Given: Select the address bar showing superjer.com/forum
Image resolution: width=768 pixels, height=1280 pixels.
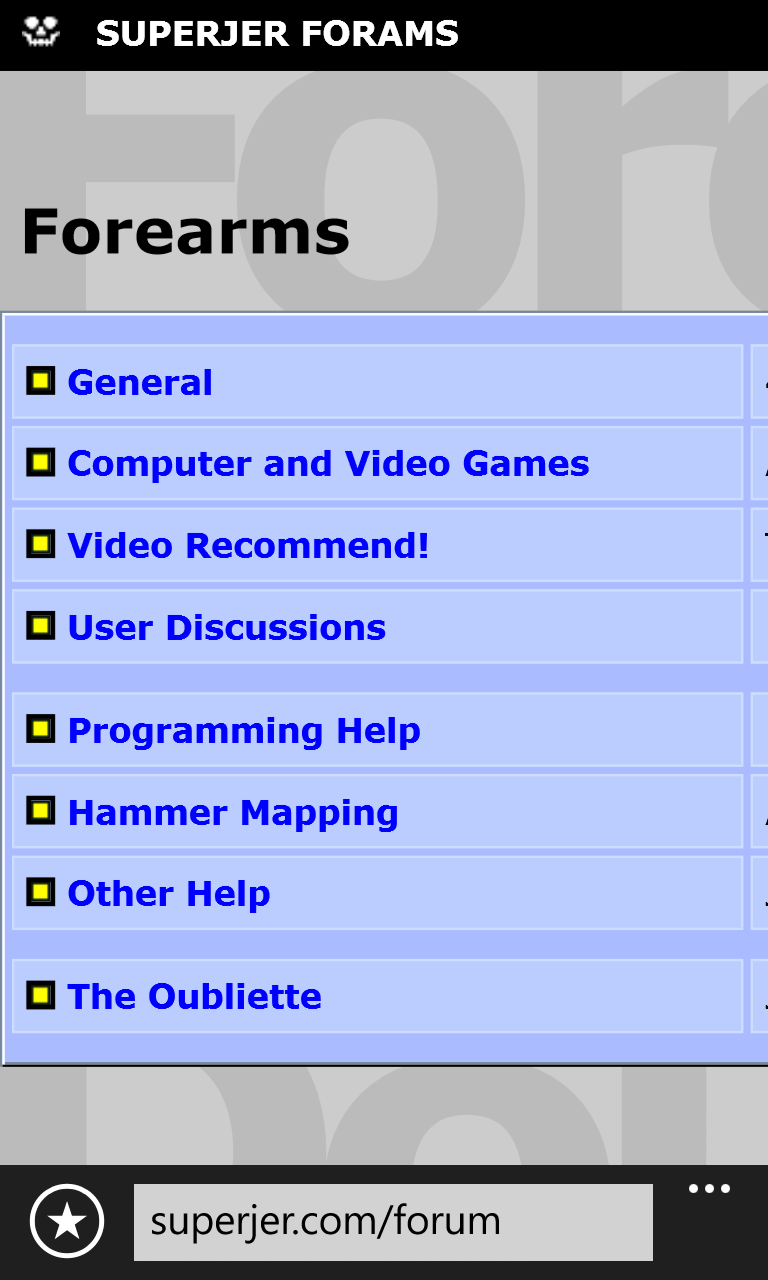Looking at the screenshot, I should click(x=393, y=1221).
